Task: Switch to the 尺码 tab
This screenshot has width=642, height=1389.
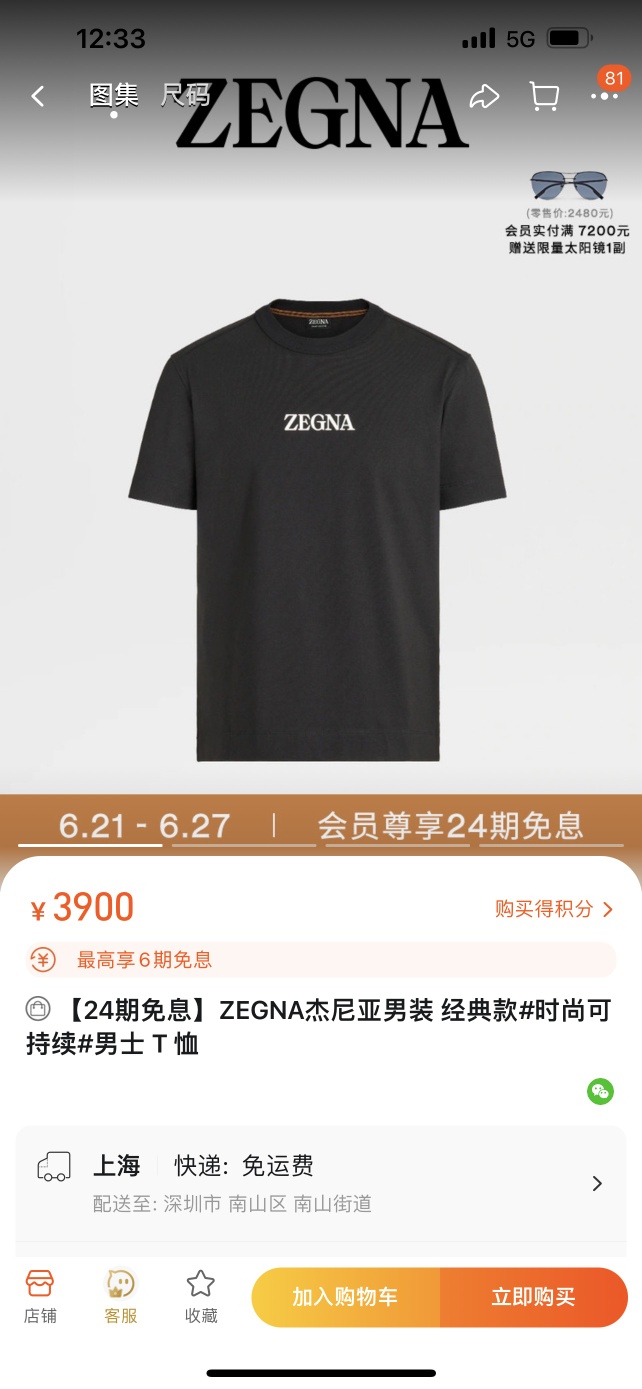Action: click(185, 96)
